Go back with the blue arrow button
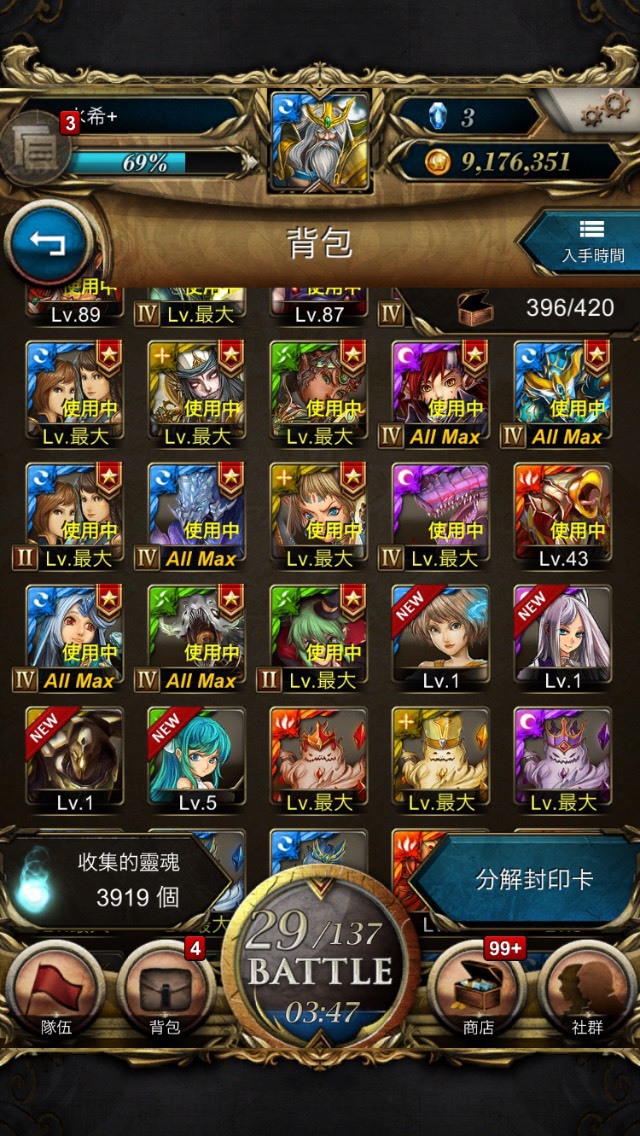Viewport: 640px width, 1136px height. coord(49,244)
